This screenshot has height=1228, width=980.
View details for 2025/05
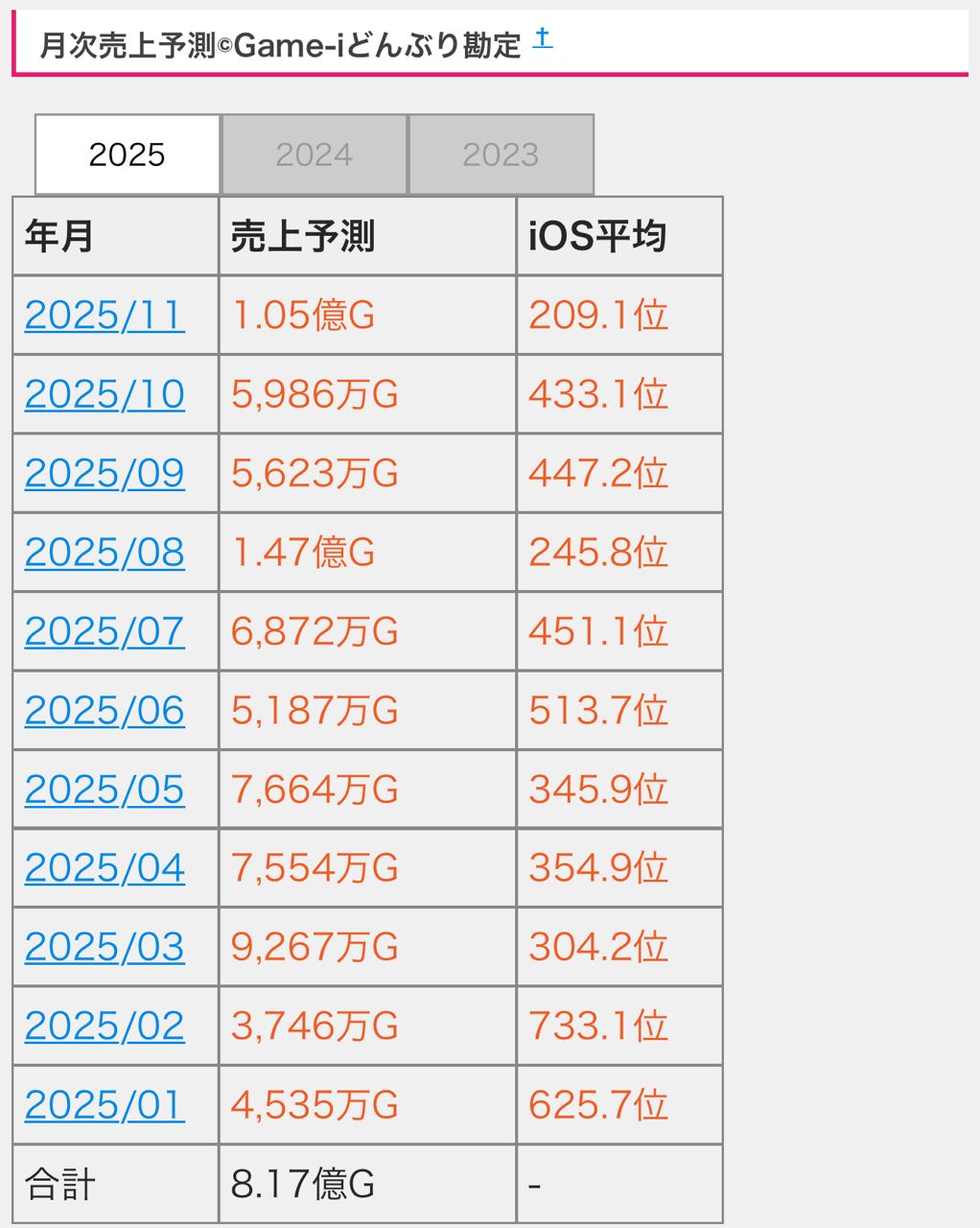click(105, 790)
